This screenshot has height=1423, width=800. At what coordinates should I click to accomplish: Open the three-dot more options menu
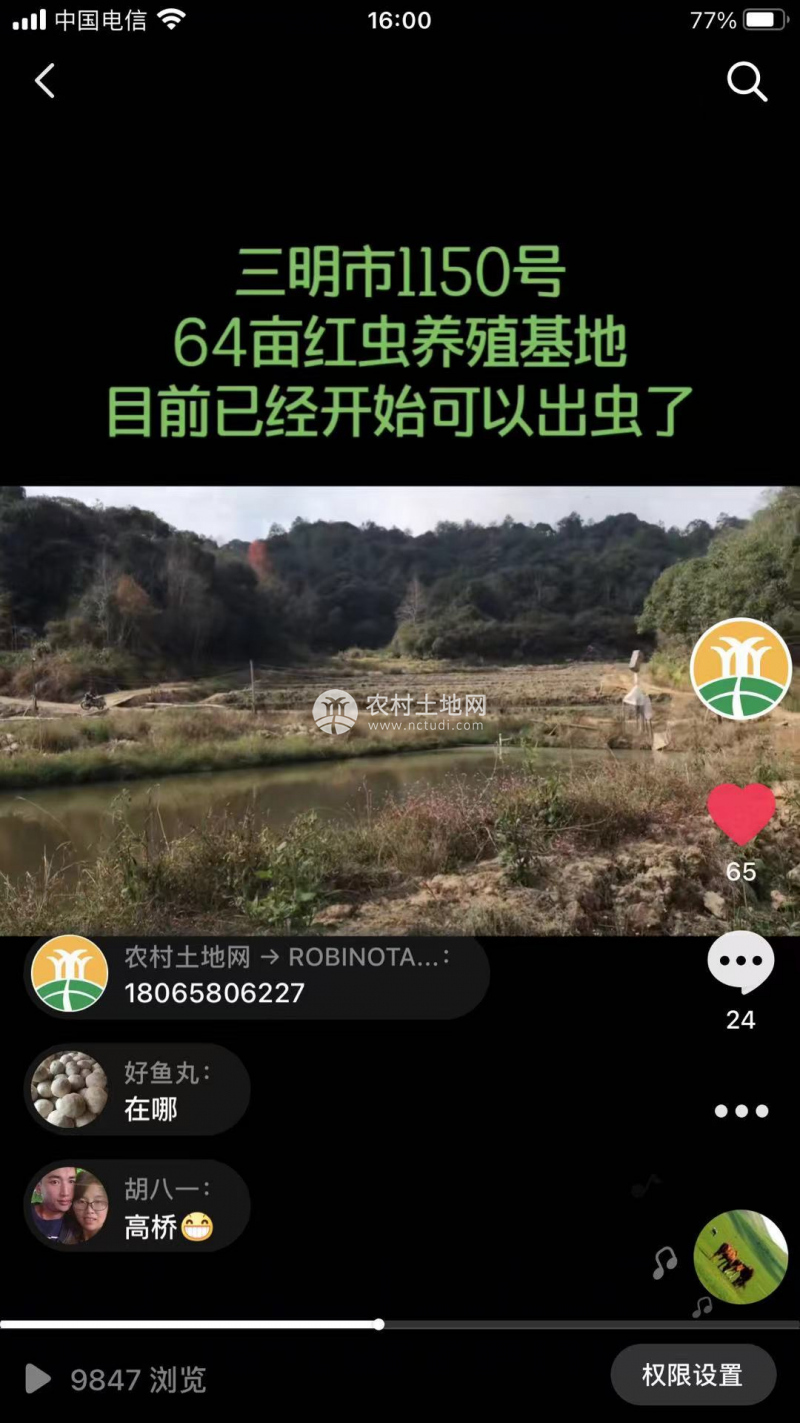pos(741,1111)
